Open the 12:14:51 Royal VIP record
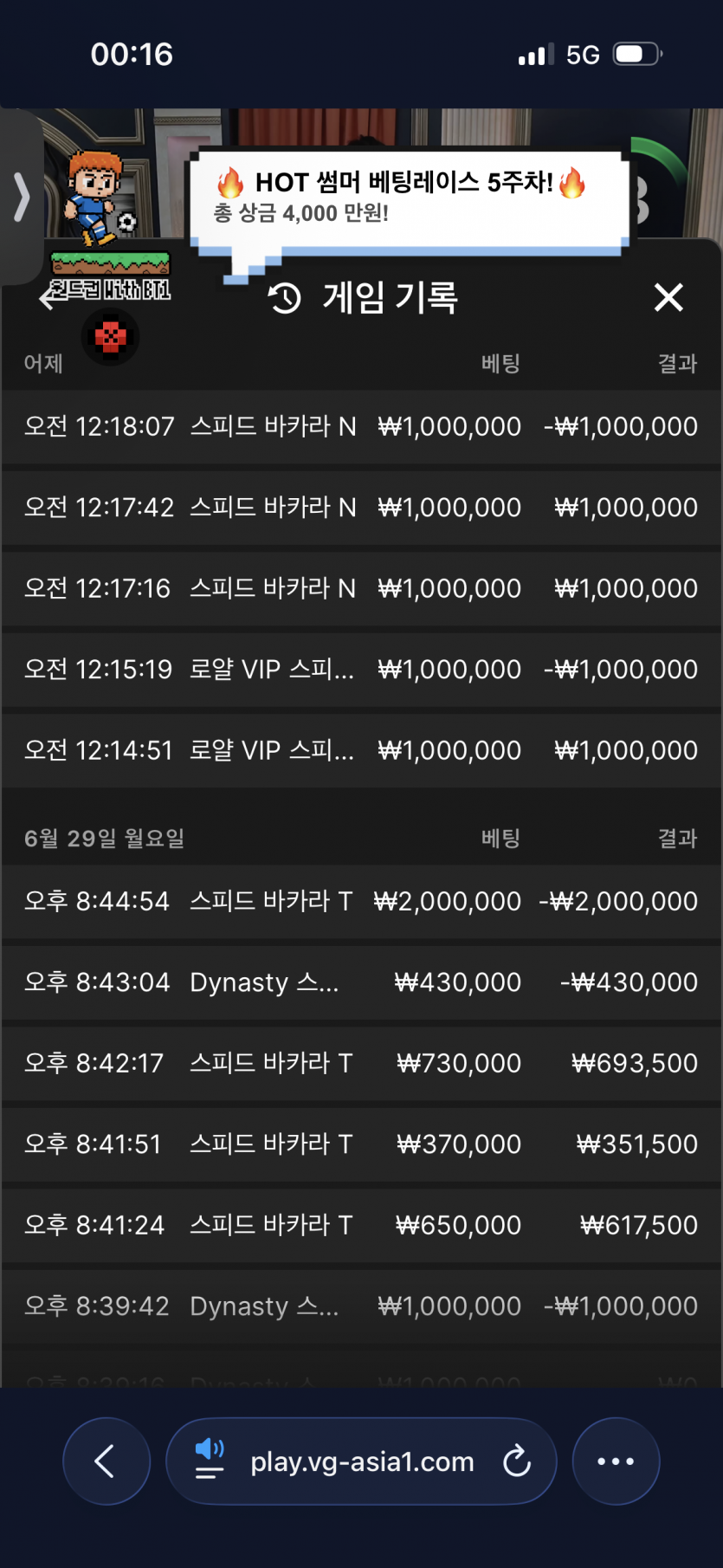Image resolution: width=723 pixels, height=1568 pixels. [361, 750]
